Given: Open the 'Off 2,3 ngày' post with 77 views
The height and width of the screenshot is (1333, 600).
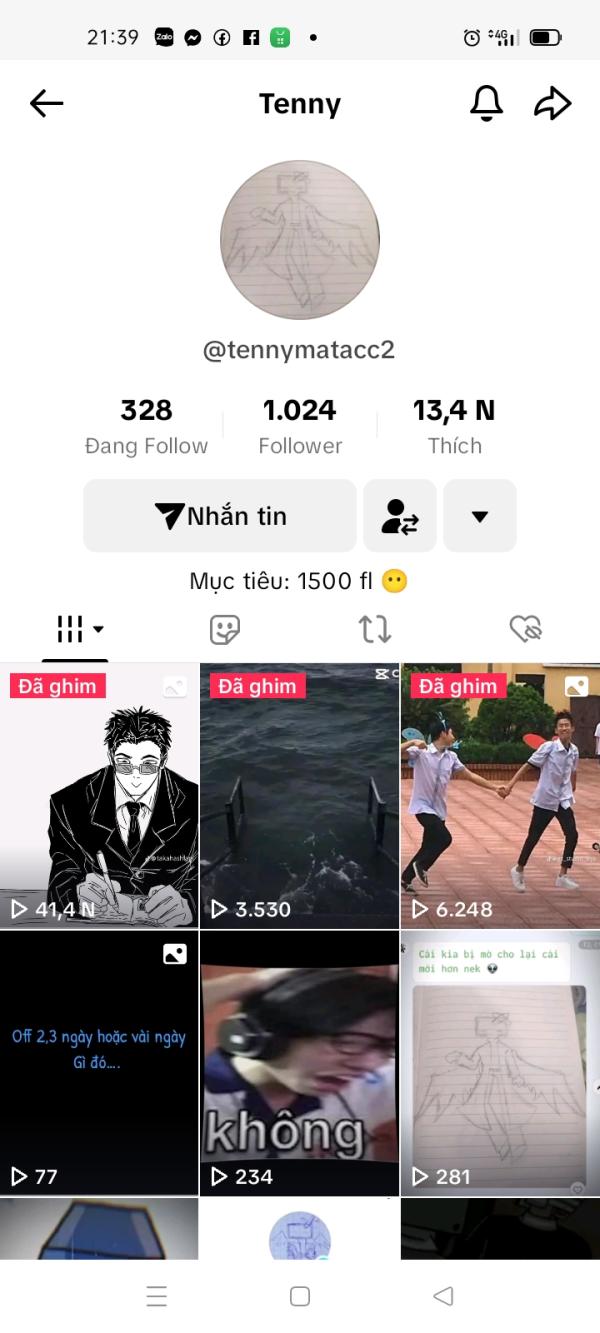Looking at the screenshot, I should tap(99, 1063).
